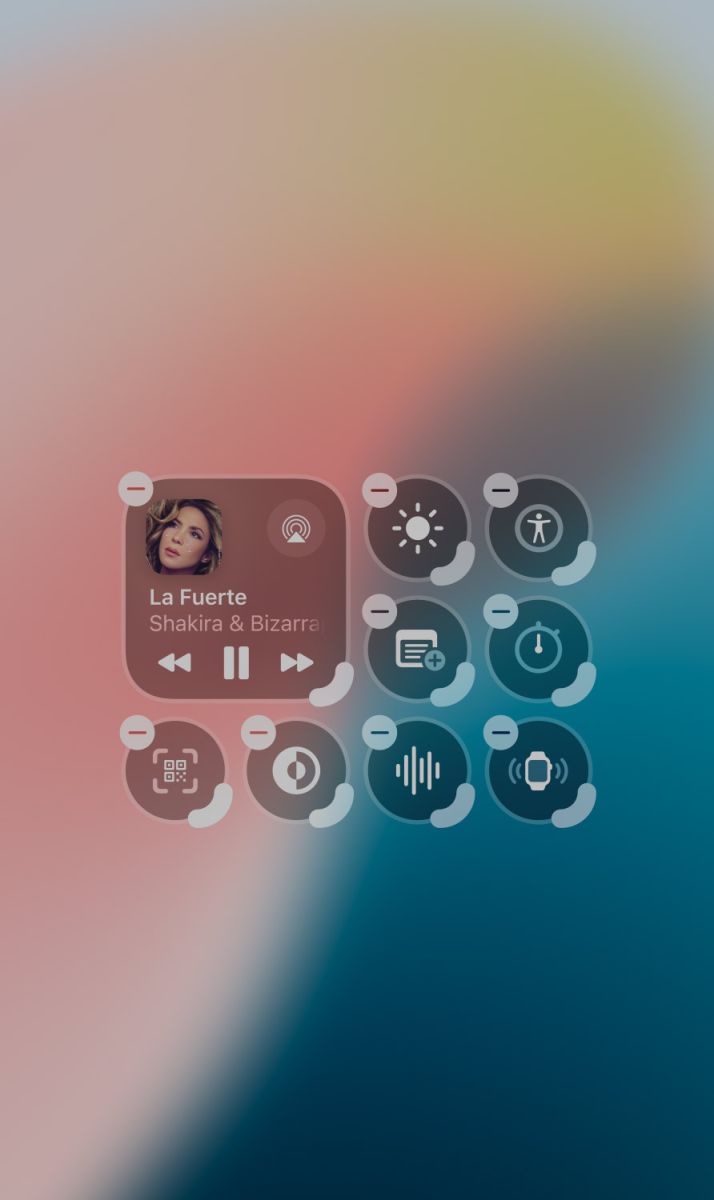Remove the ping Apple Watch control
714x1200 pixels.
[500, 732]
